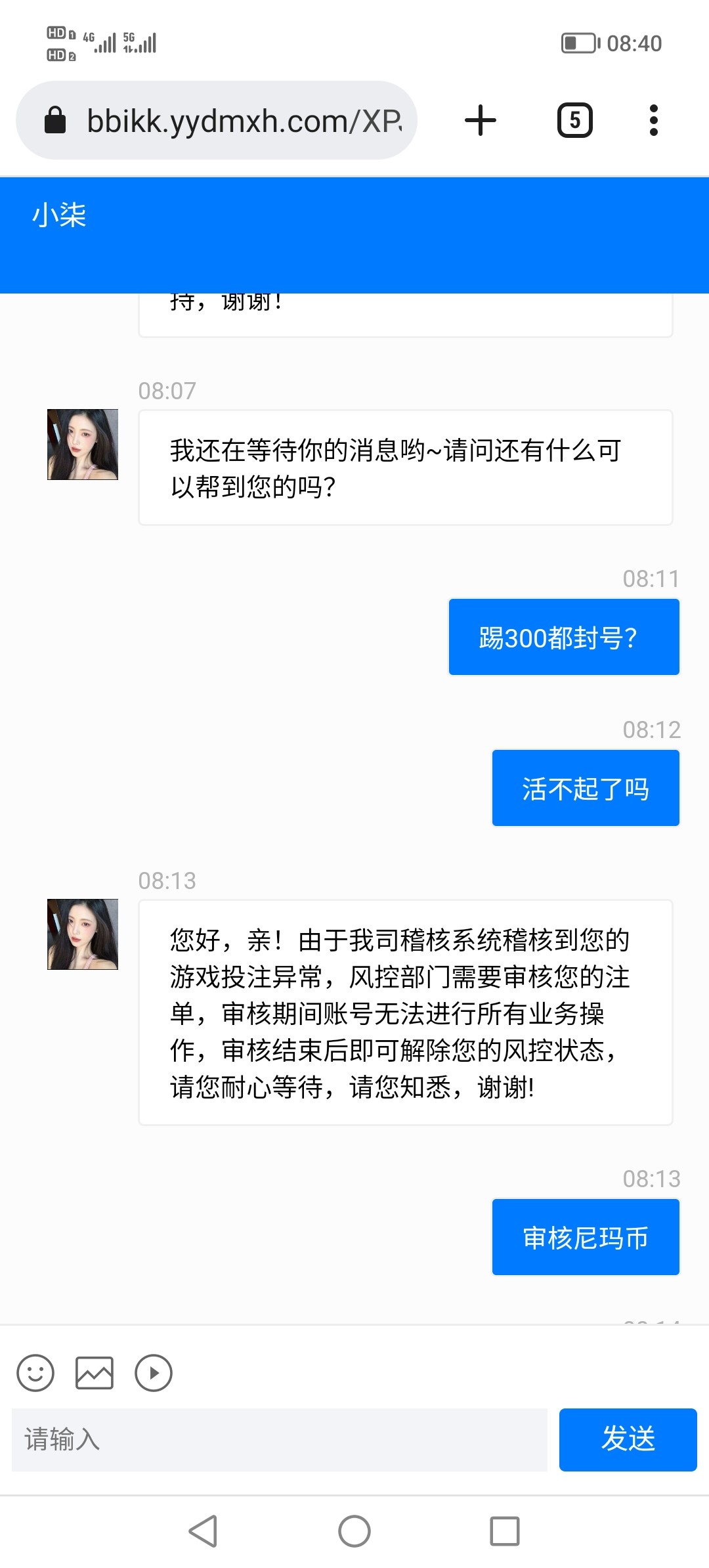
Task: Open the image upload icon to send a picture
Action: [x=94, y=1372]
